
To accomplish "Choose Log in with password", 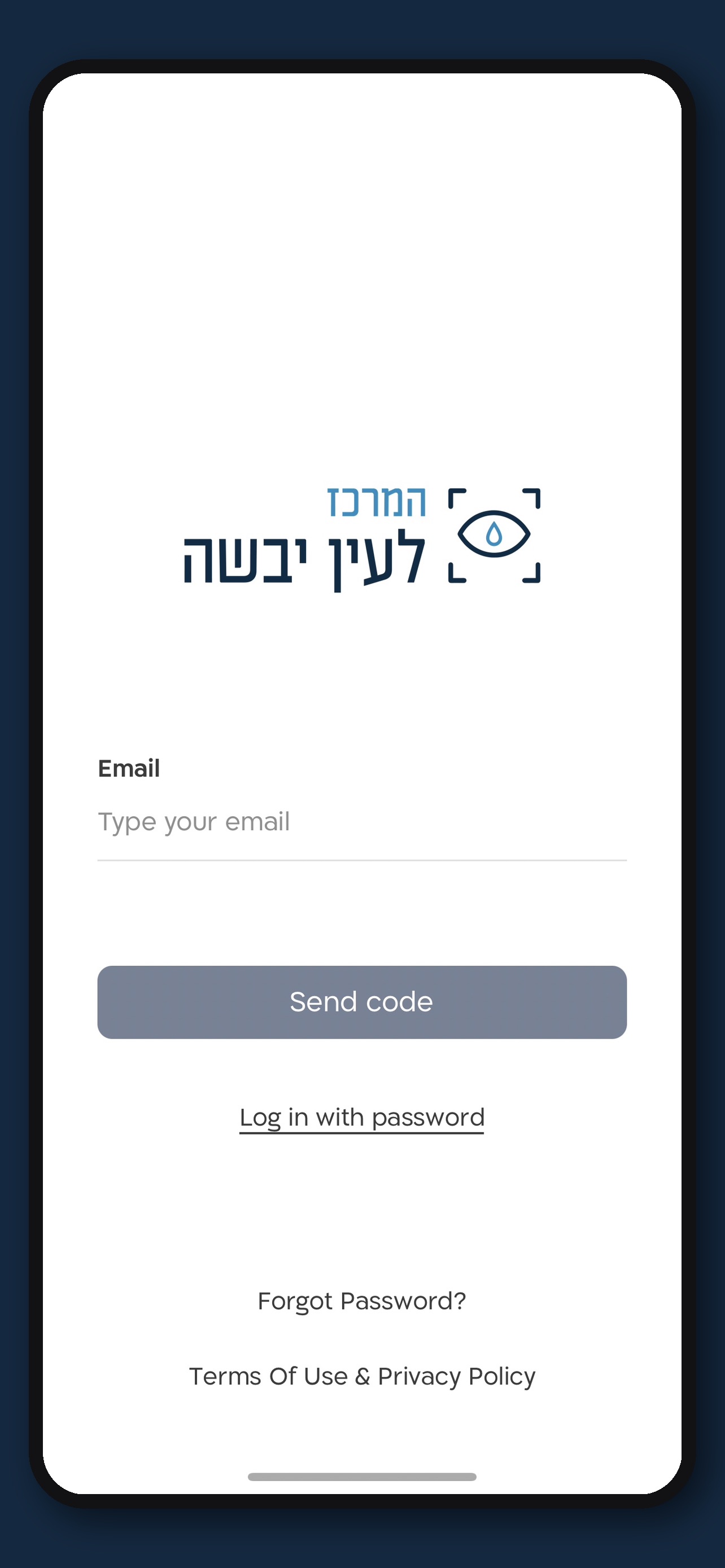I will [361, 1118].
